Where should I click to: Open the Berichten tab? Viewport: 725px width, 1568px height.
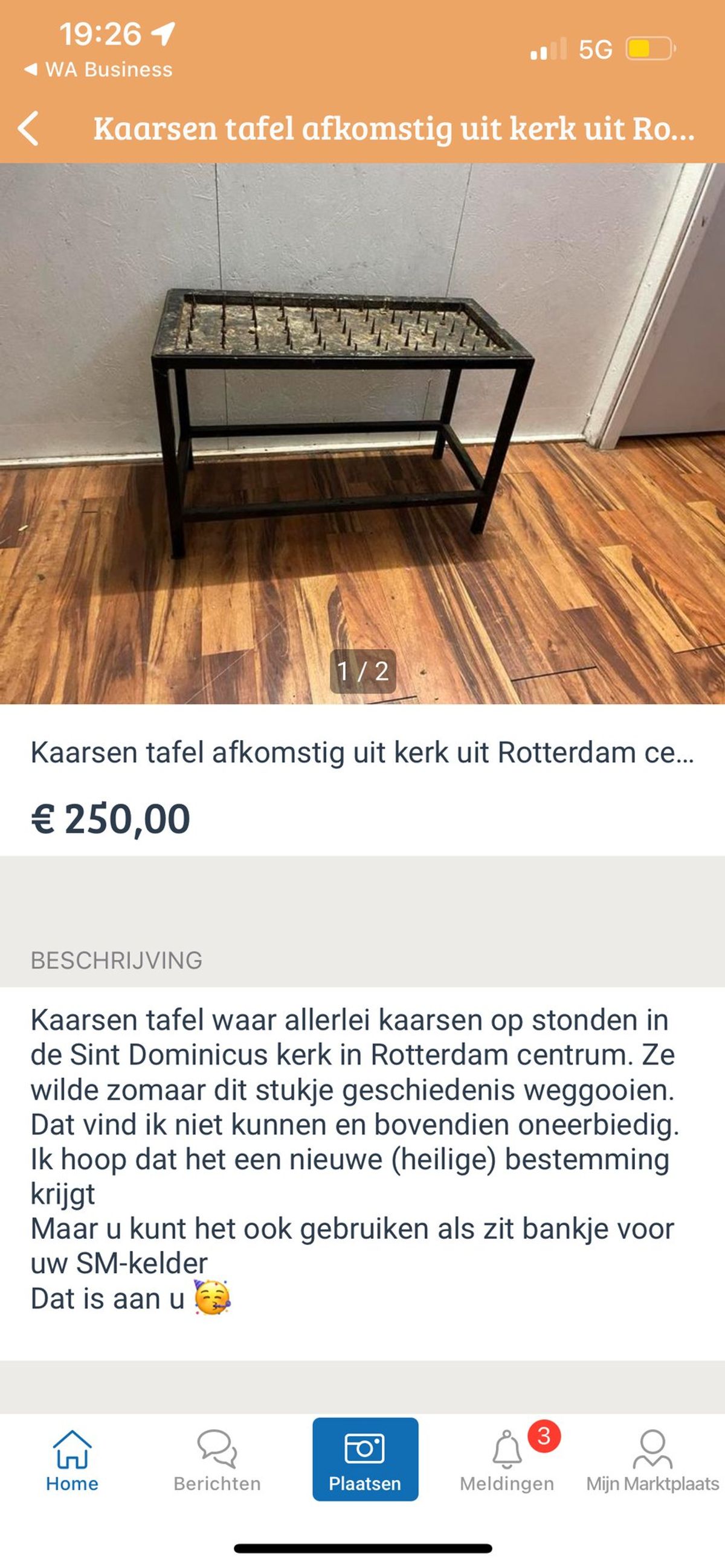pyautogui.click(x=217, y=1461)
